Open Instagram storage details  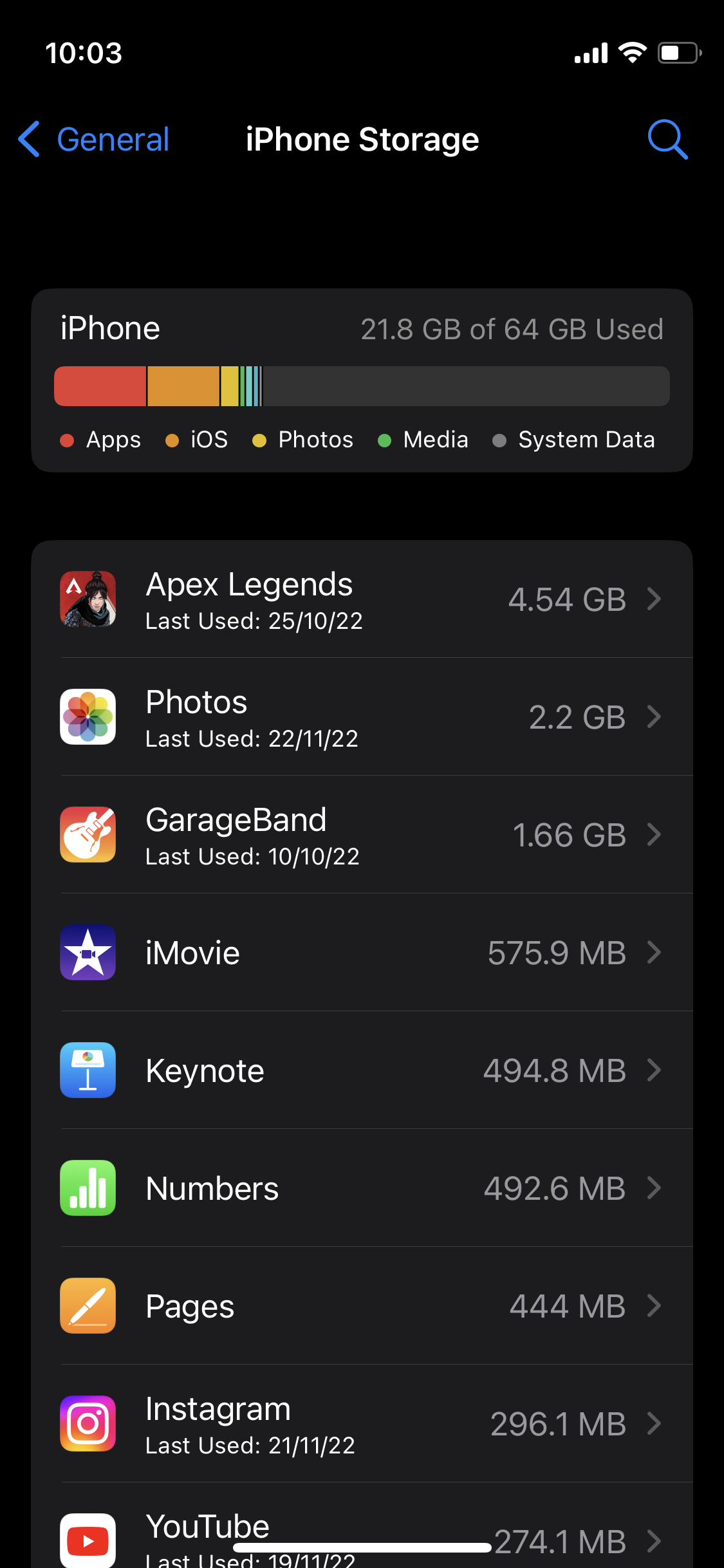(654, 1424)
